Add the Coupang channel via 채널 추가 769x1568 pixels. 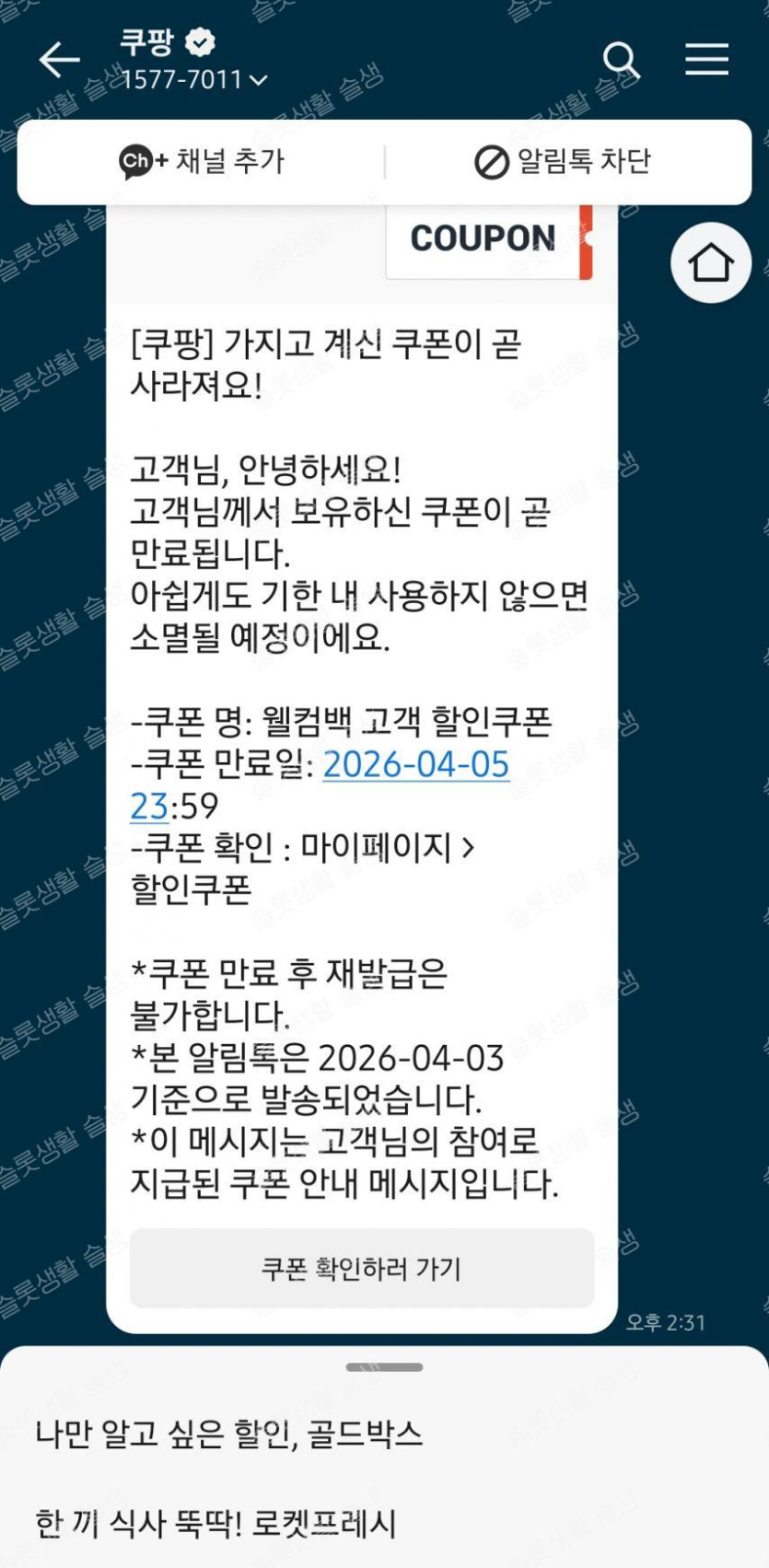[203, 162]
